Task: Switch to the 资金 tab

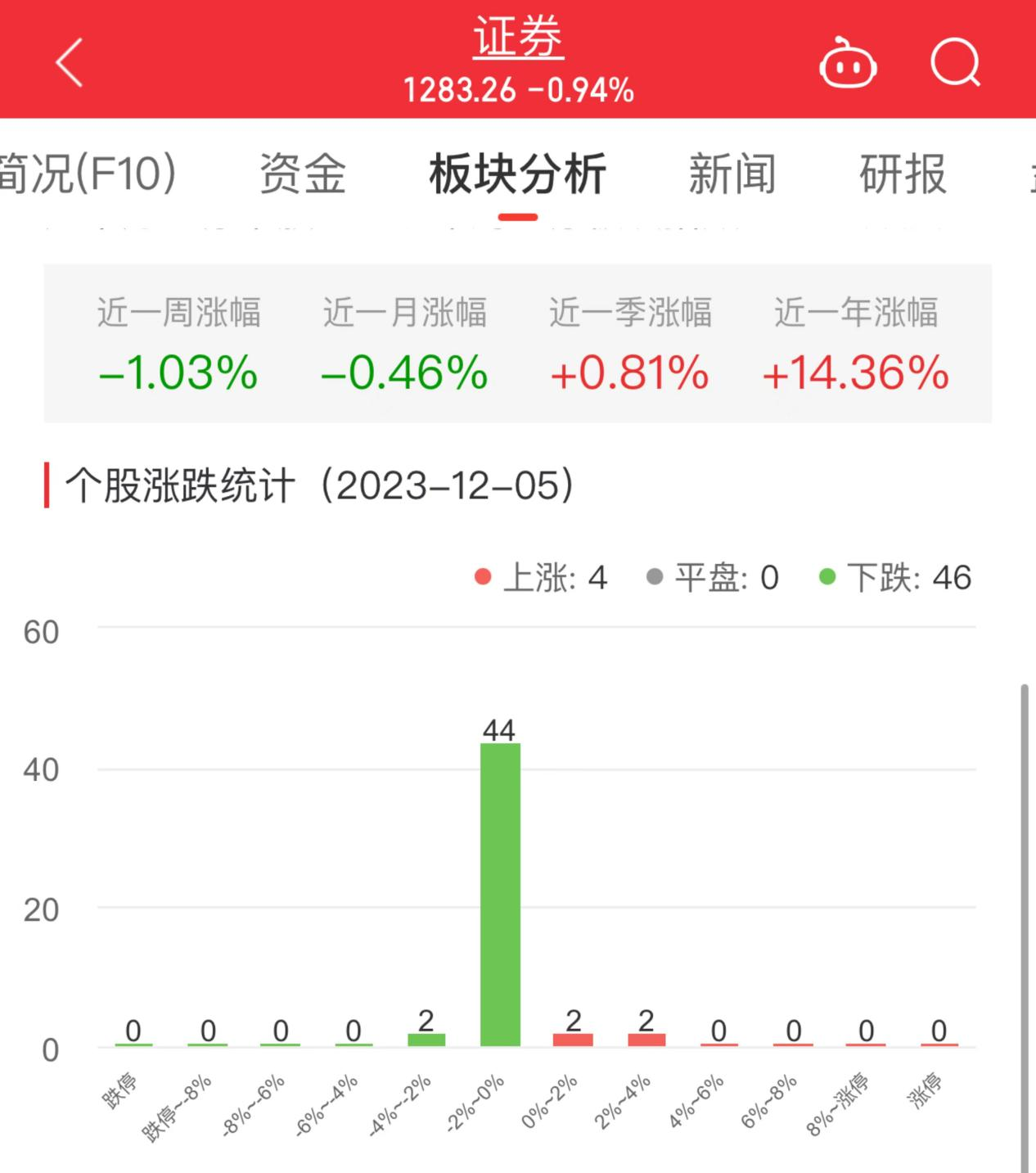Action: [303, 174]
